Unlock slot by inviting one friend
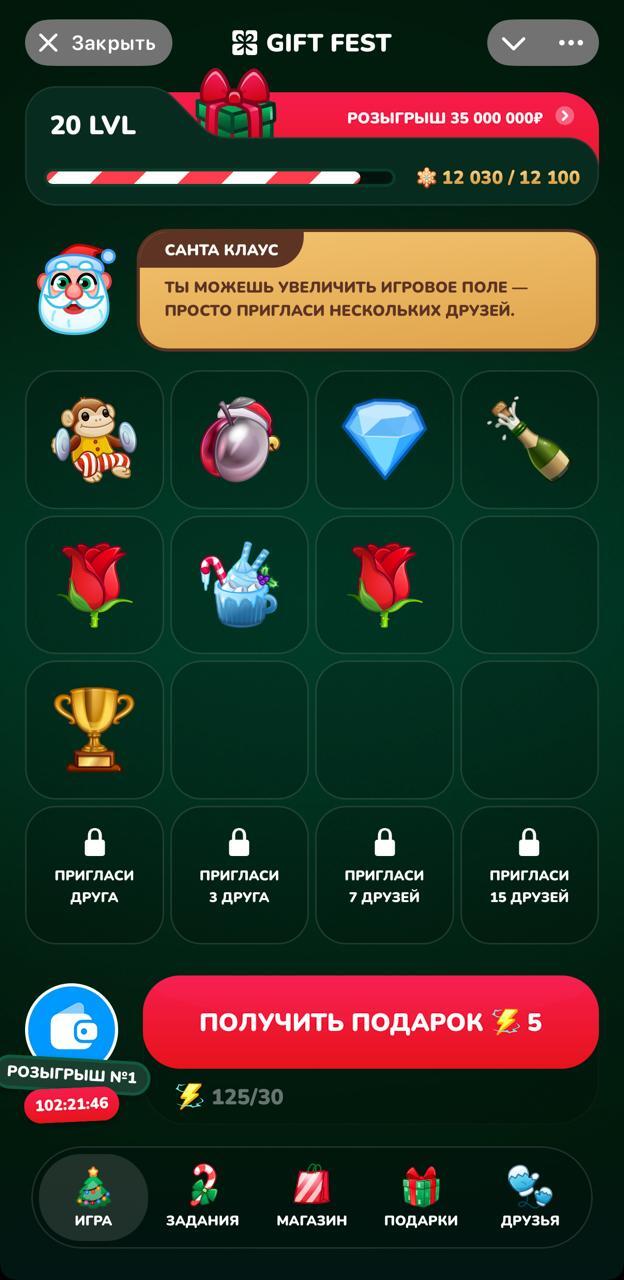The height and width of the screenshot is (1280, 624). [94, 874]
